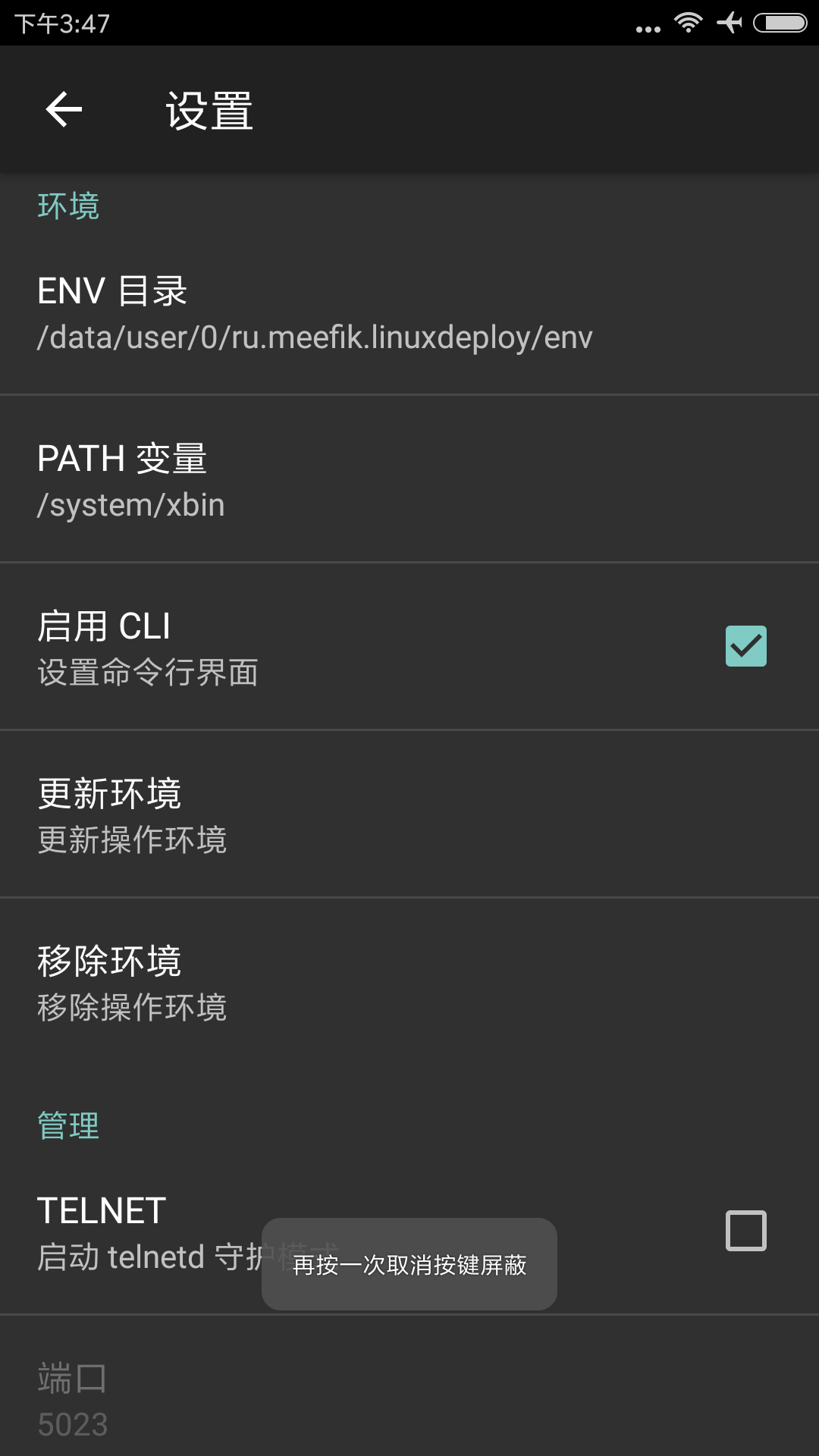Open the 环境 section header
819x1456 pixels.
(69, 205)
